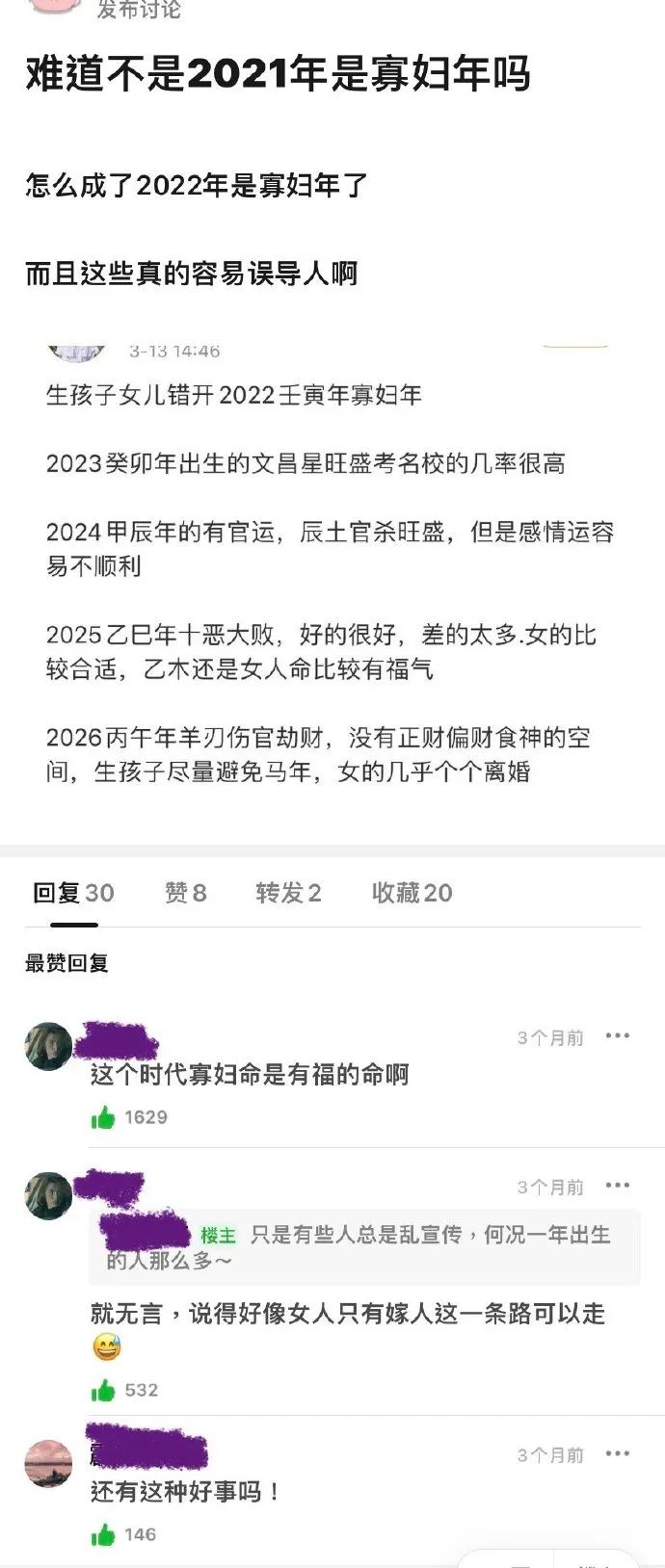665x1568 pixels.
Task: Switch to the 回复 30 tab
Action: tap(73, 893)
